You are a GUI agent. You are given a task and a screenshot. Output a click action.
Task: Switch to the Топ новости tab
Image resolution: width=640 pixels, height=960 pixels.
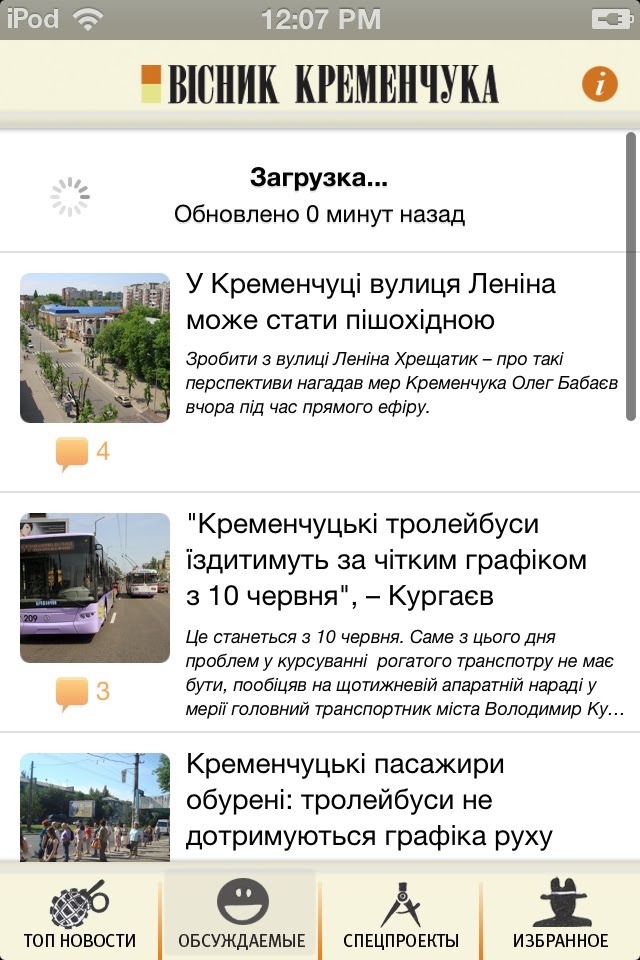coord(80,914)
